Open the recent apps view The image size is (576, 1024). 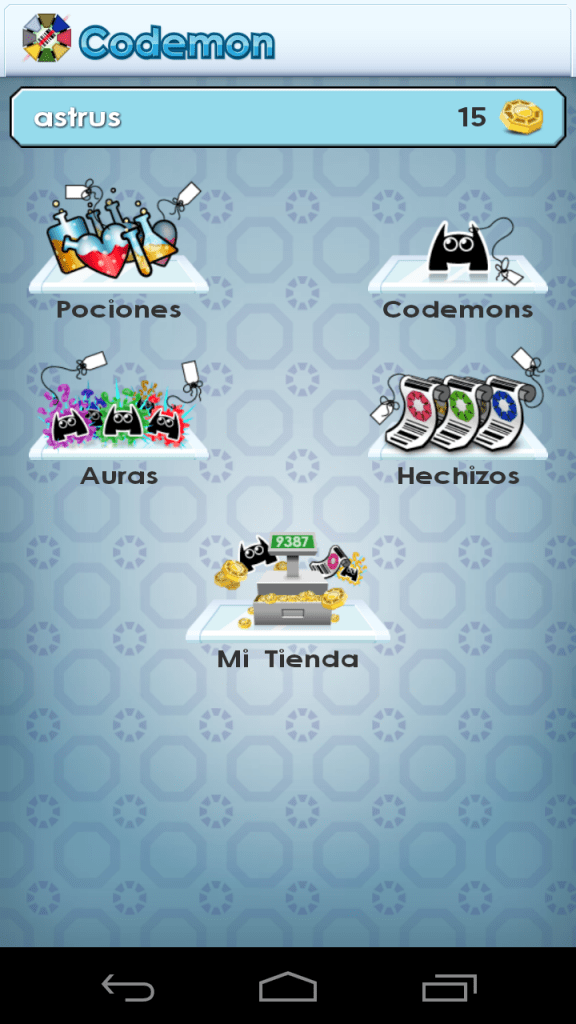pos(449,987)
